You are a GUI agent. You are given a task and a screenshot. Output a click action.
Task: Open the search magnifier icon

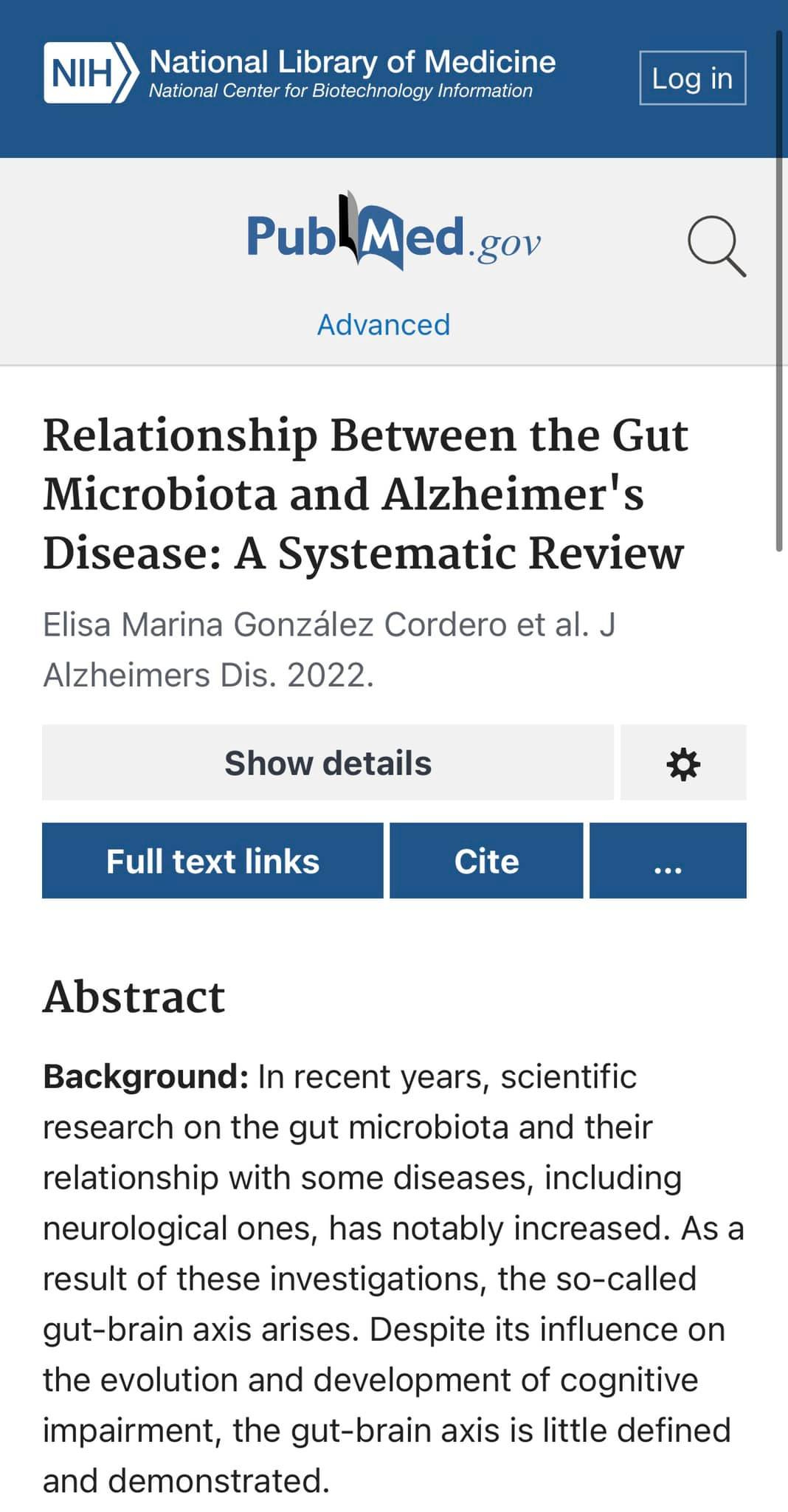tap(716, 247)
